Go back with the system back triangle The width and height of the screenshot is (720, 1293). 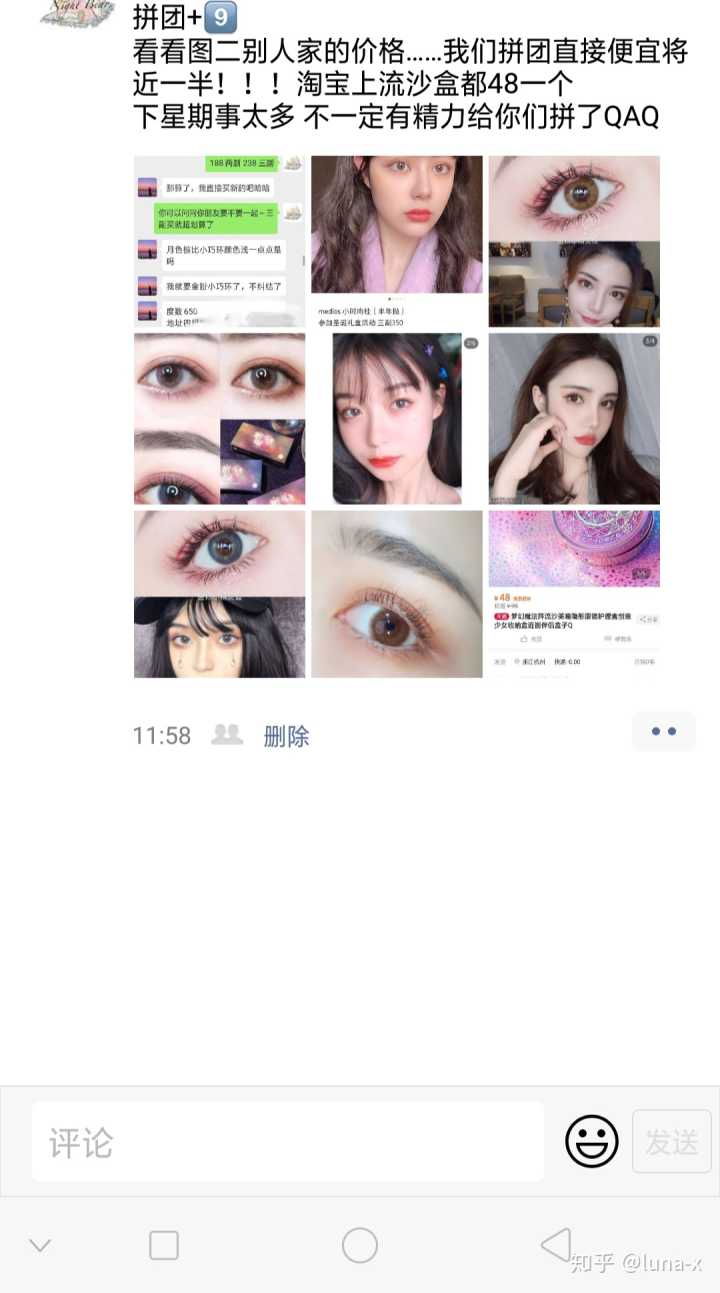coord(556,1245)
